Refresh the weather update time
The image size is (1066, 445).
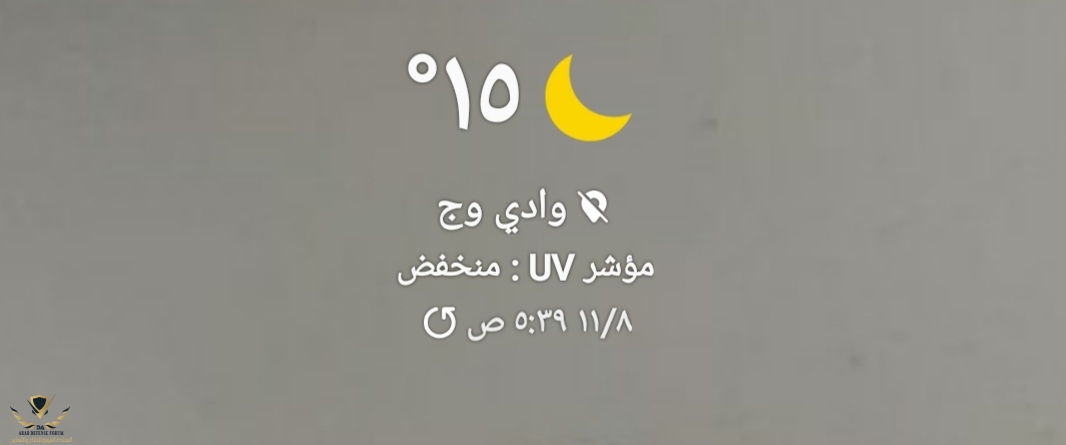coord(440,323)
